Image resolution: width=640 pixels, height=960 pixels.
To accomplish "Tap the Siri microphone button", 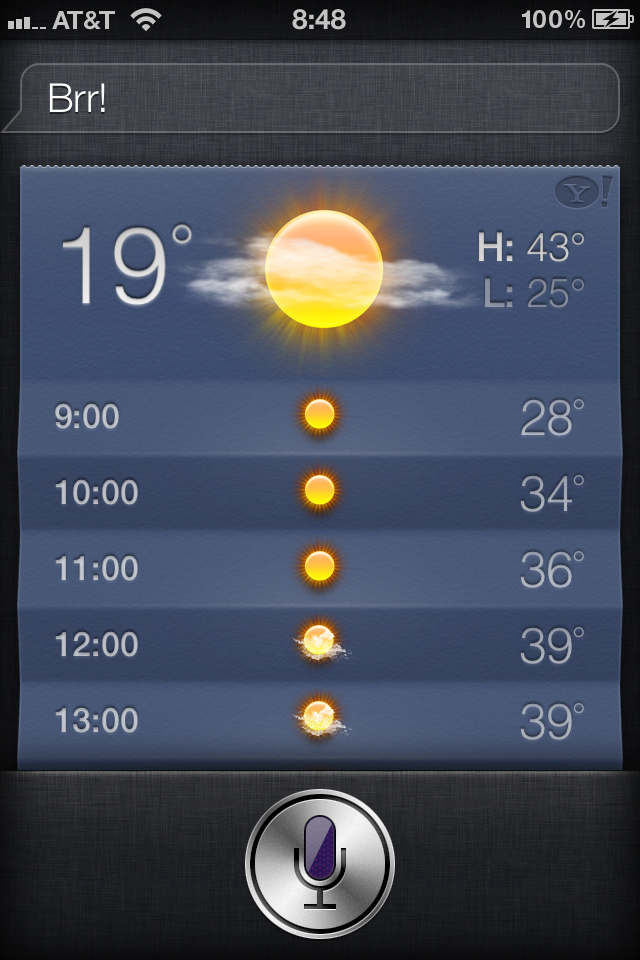I will pos(320,863).
